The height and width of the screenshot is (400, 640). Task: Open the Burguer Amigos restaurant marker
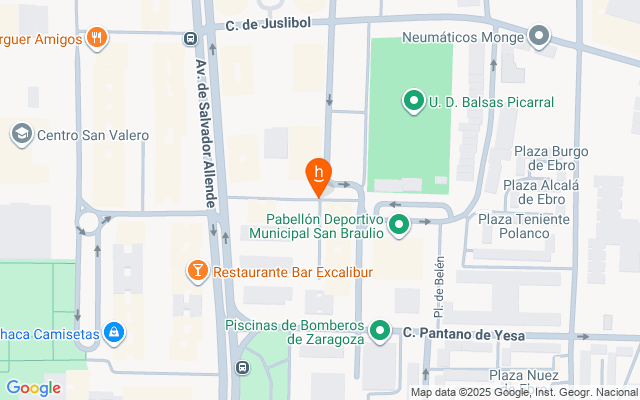tap(96, 38)
